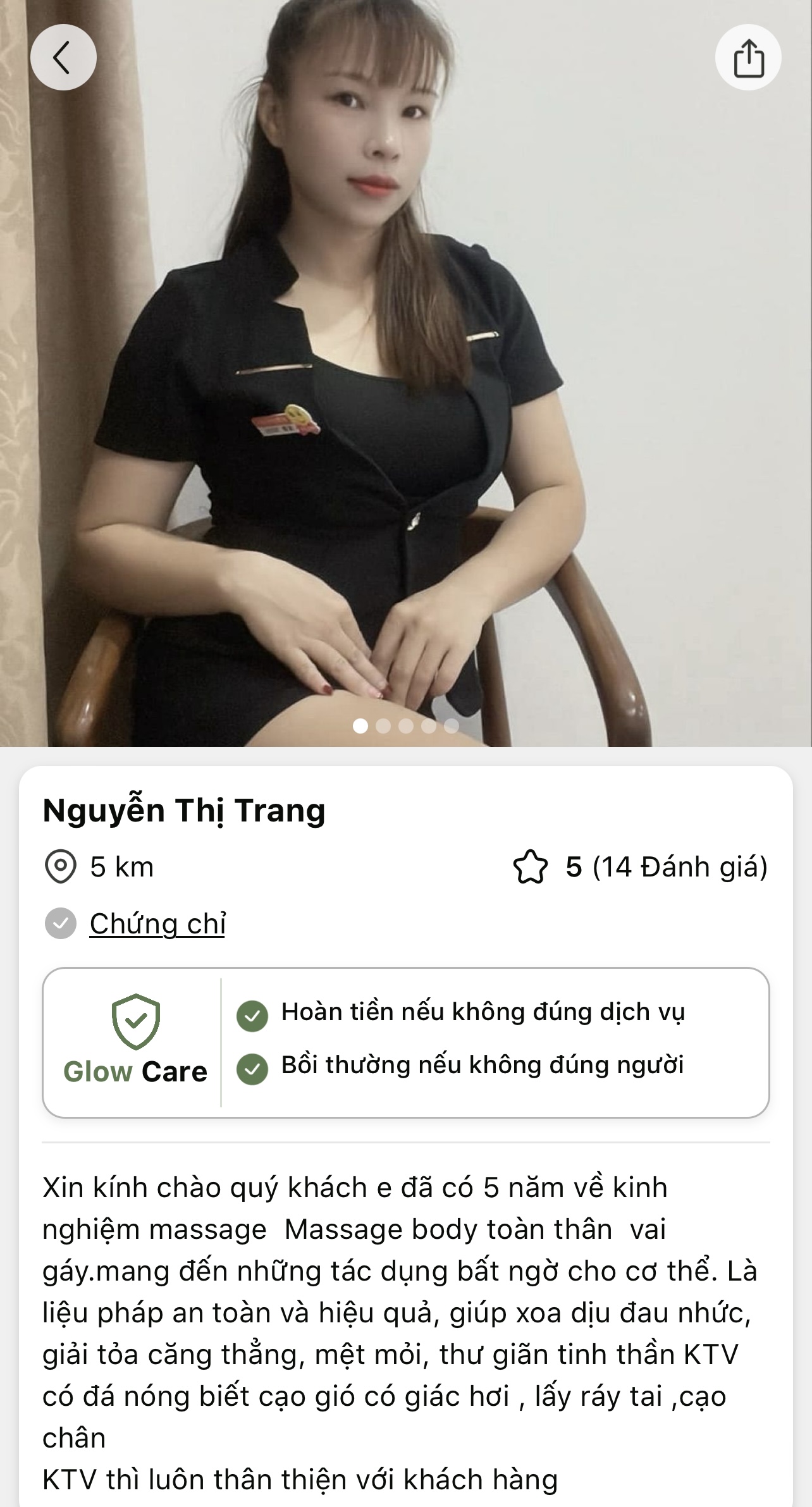Go back using the arrow button
Screen dimensions: 812x1507
click(63, 58)
